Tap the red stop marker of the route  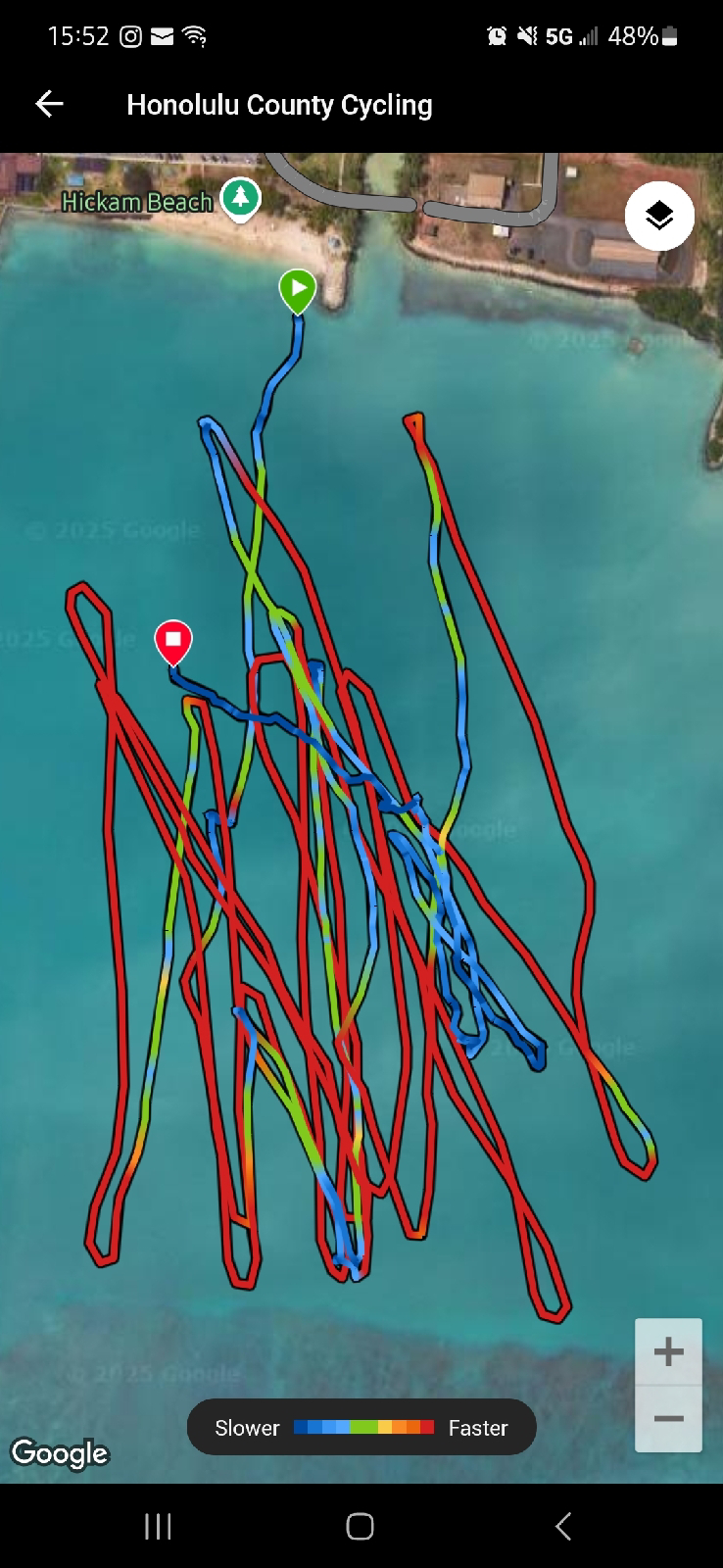coord(173,643)
